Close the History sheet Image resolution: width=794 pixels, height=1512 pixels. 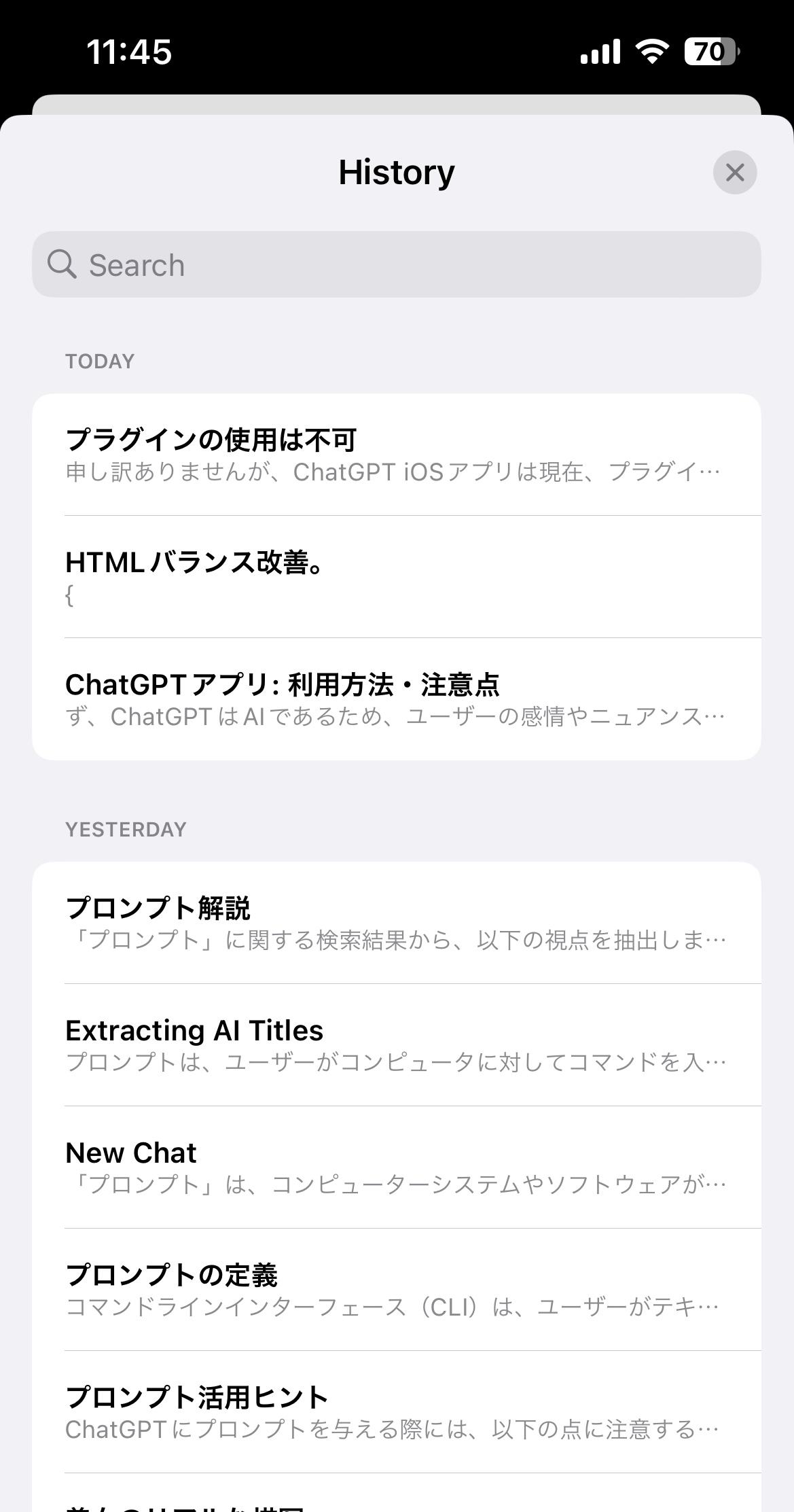[x=734, y=173]
